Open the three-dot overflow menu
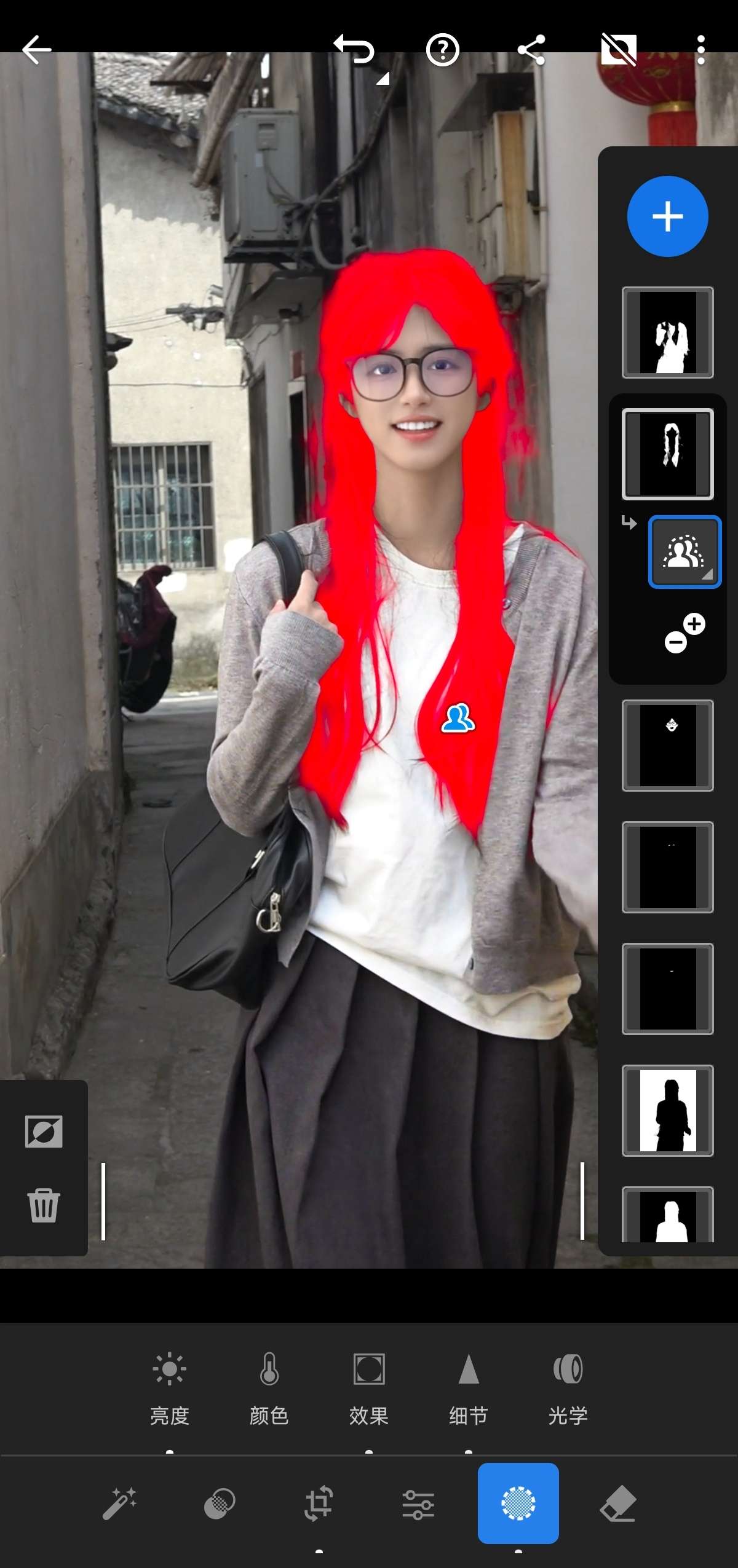 point(700,50)
